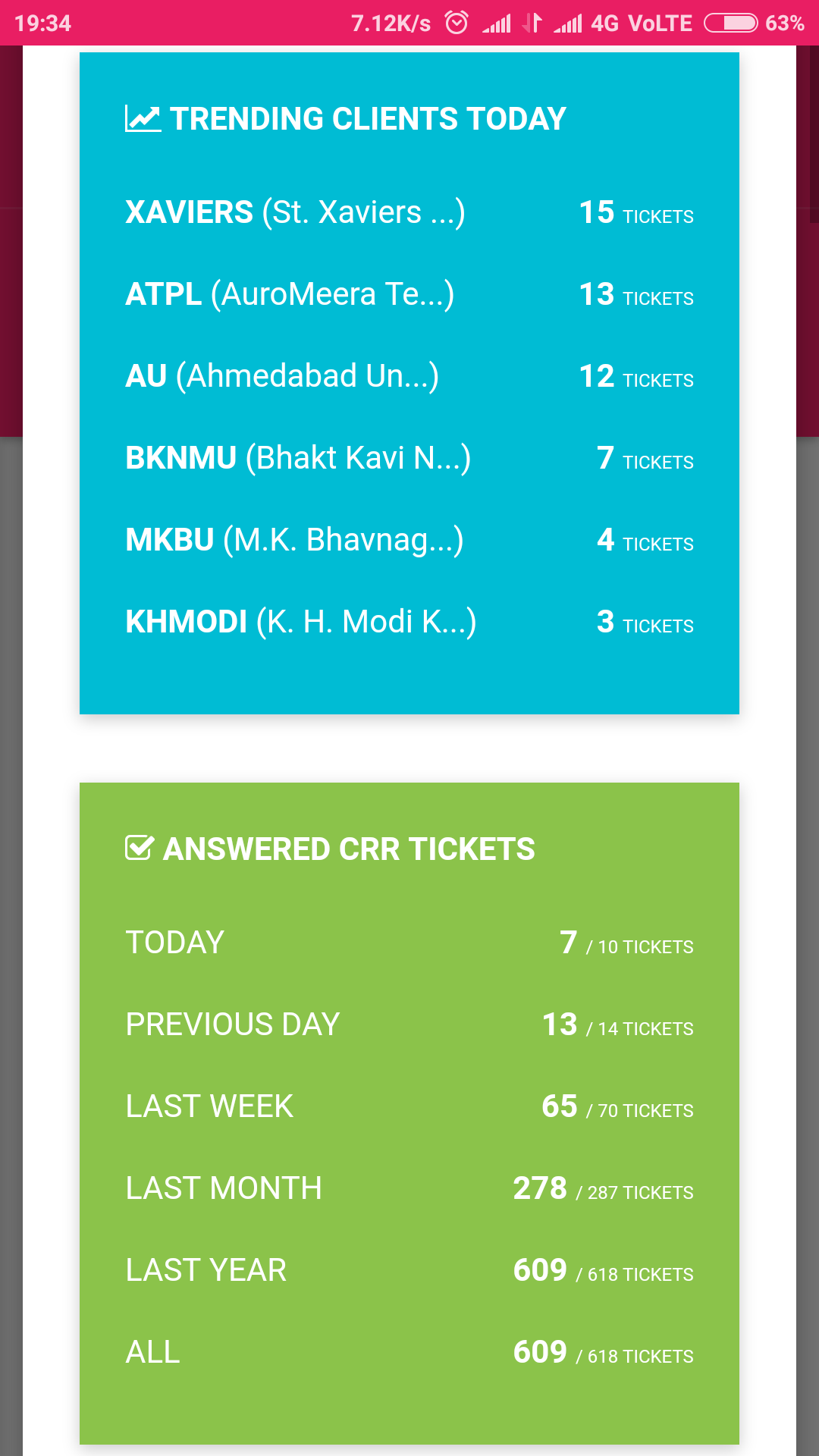819x1456 pixels.
Task: Select the AU Ahmedabad client row
Action: 409,376
